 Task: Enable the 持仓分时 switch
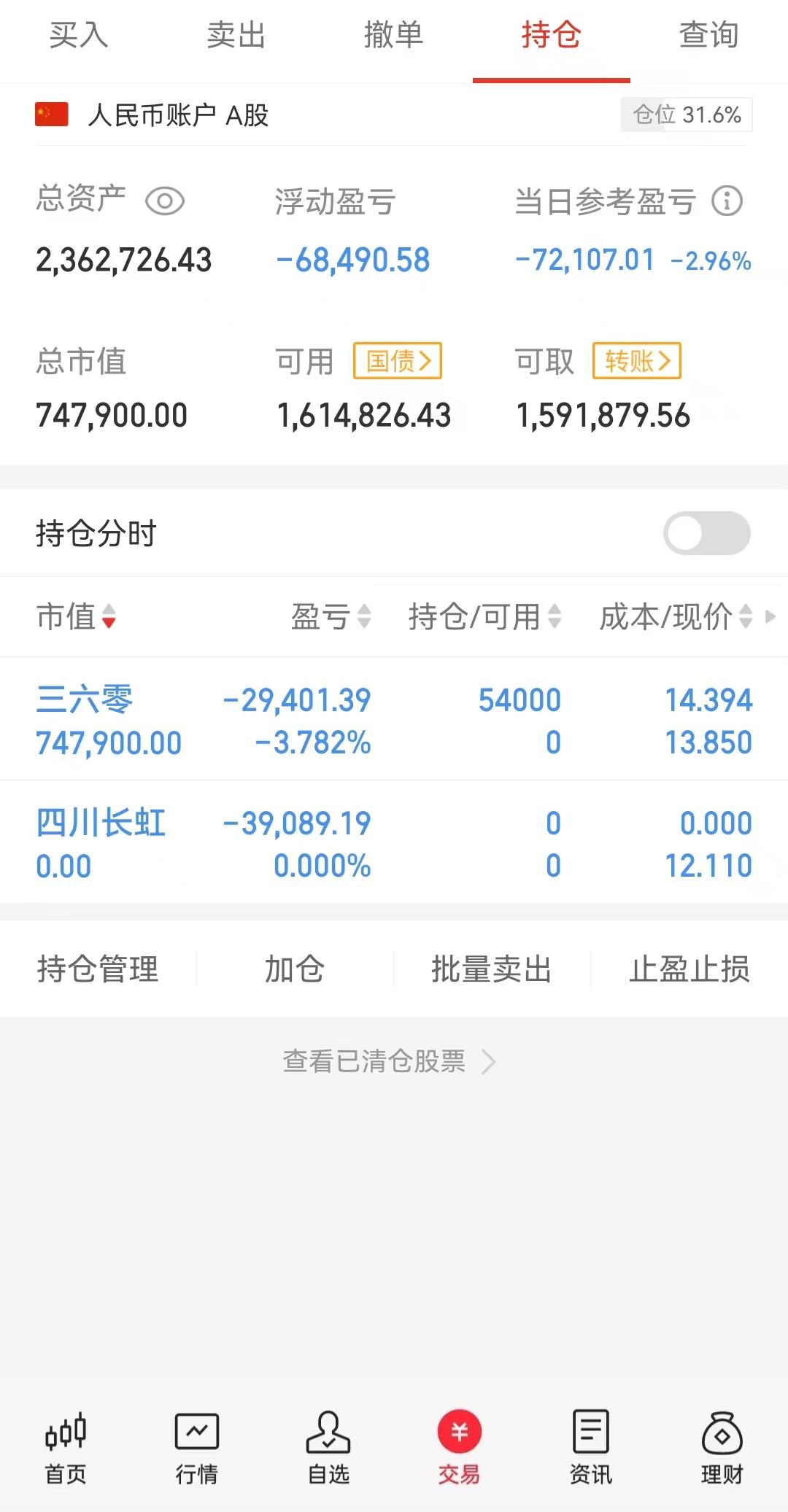point(706,533)
